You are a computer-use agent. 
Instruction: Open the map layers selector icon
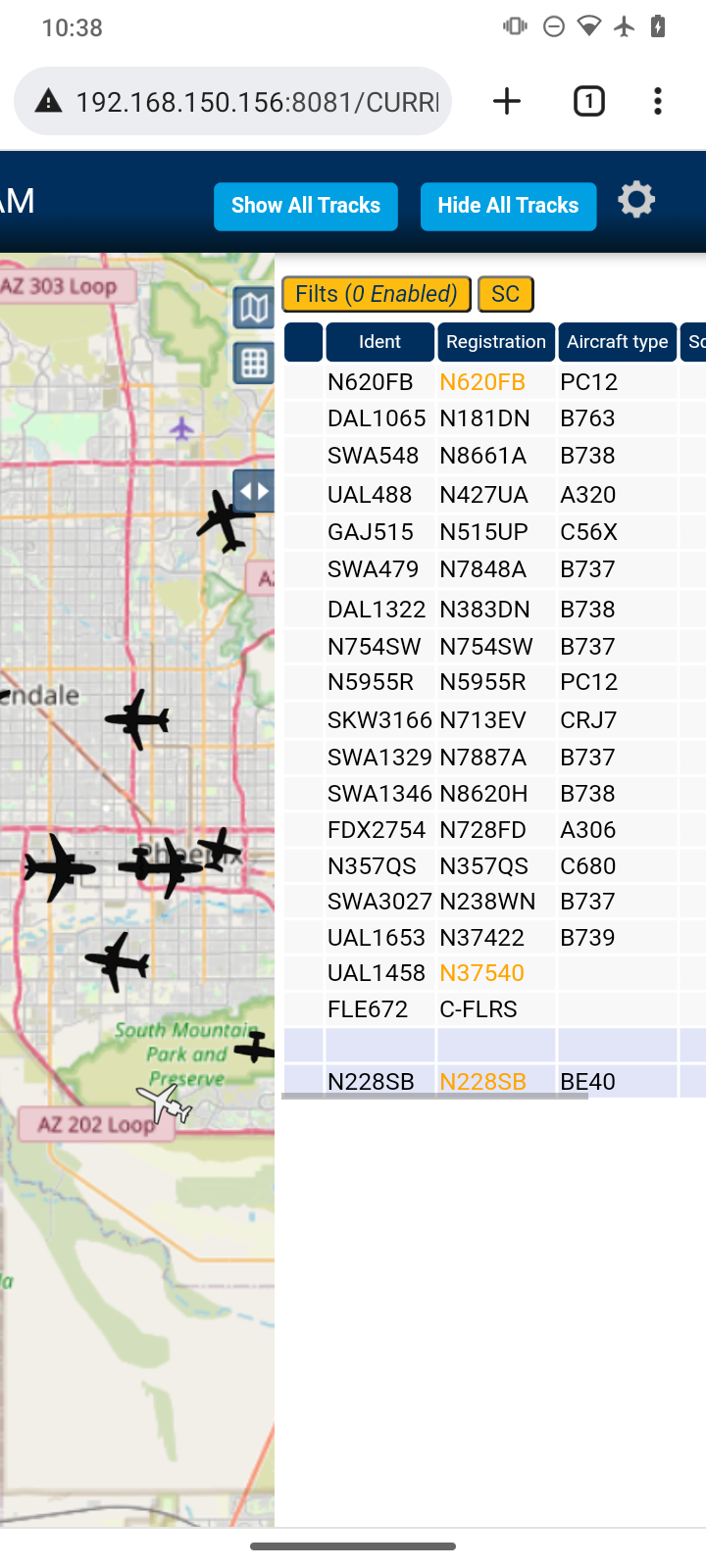(253, 308)
